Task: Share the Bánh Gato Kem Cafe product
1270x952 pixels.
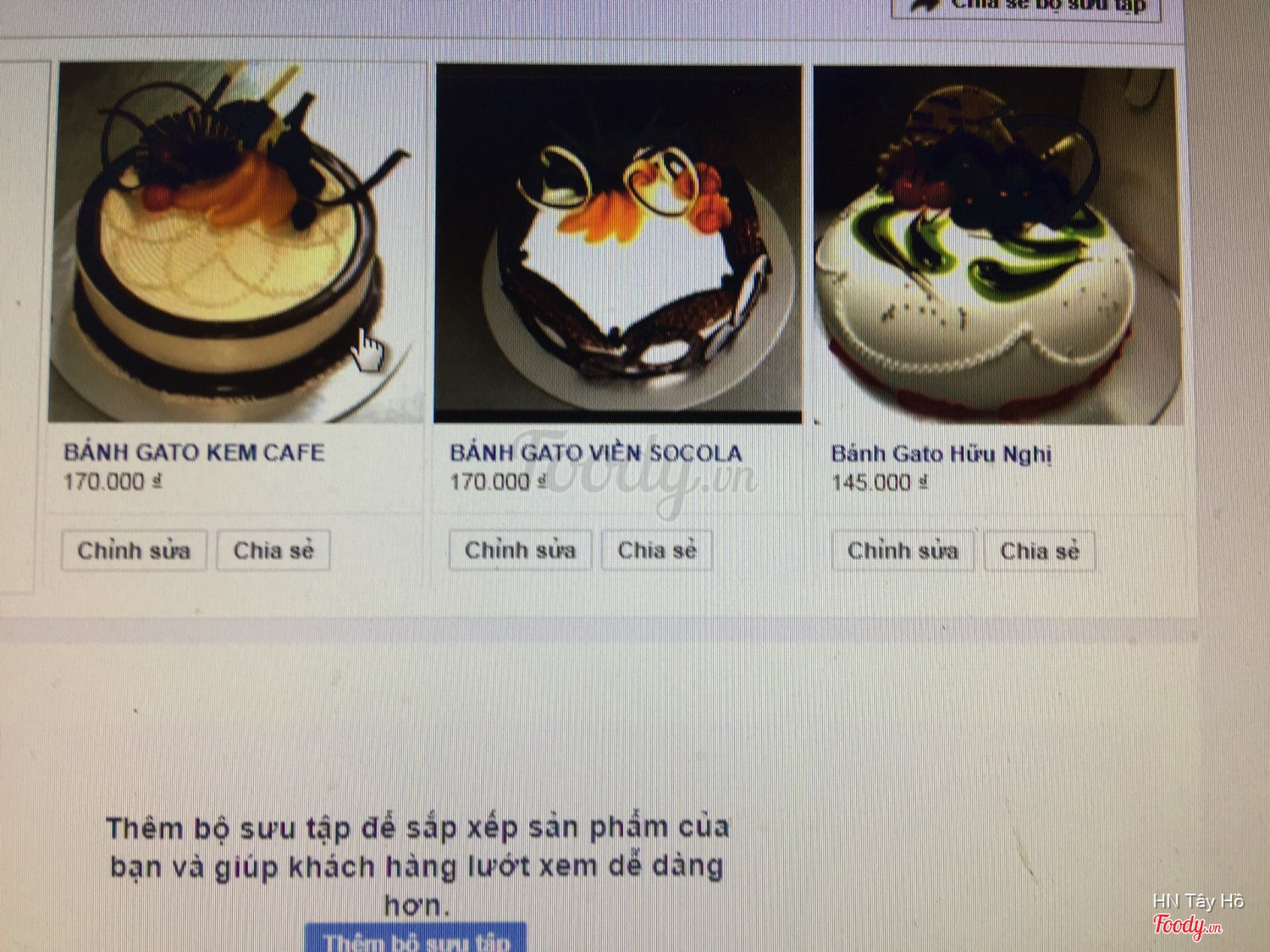Action: tap(273, 551)
